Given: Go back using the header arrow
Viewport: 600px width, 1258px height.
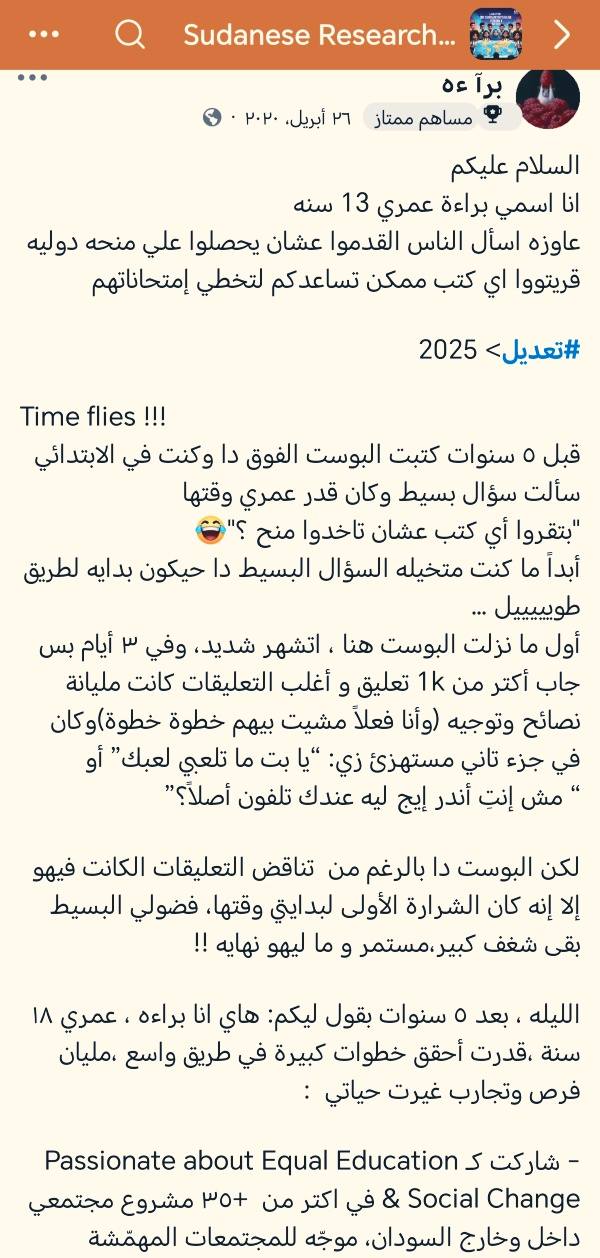Looking at the screenshot, I should [x=562, y=35].
